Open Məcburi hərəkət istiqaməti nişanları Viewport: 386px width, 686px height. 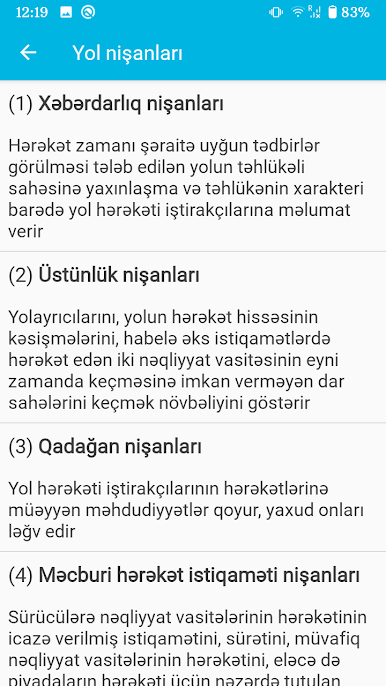tap(193, 619)
